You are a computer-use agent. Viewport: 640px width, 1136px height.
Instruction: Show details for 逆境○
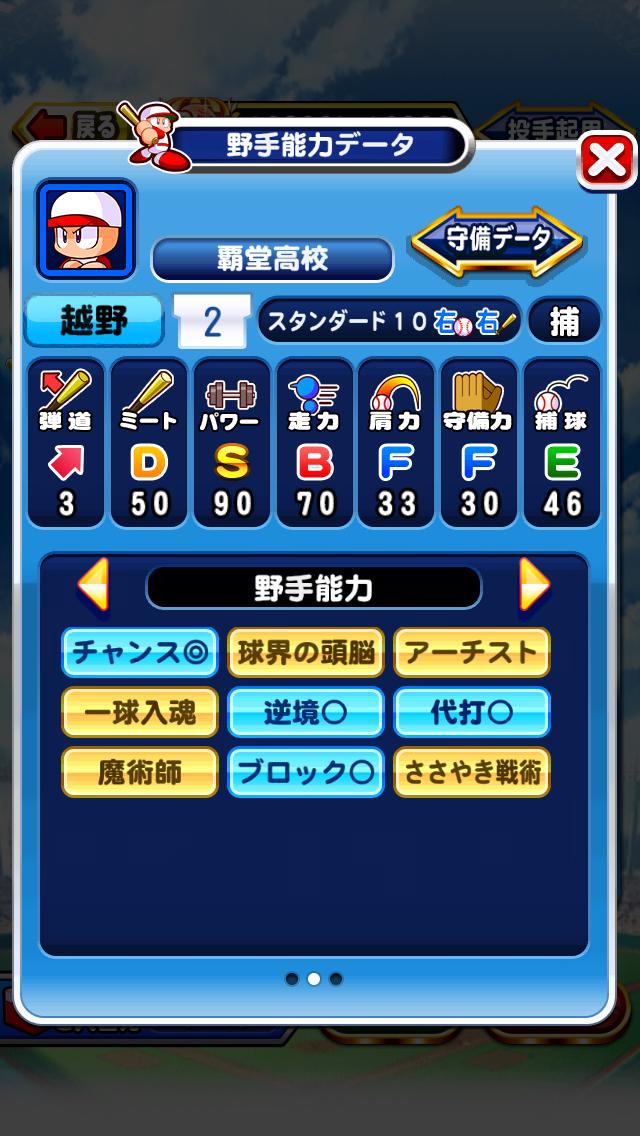(305, 712)
